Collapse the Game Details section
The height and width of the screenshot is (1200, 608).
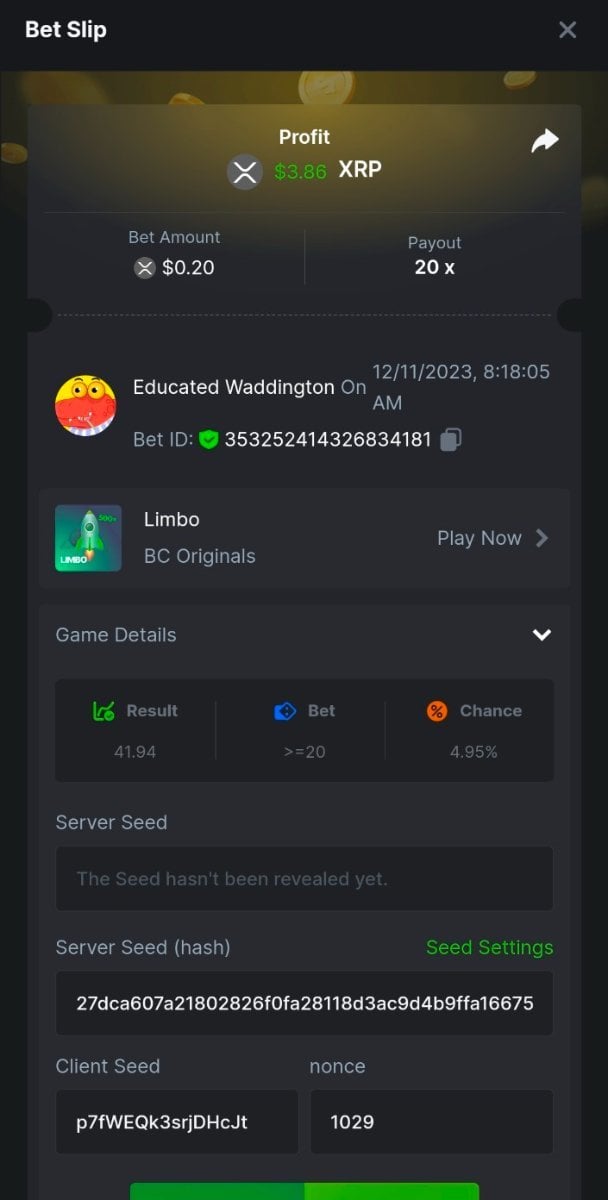click(541, 635)
